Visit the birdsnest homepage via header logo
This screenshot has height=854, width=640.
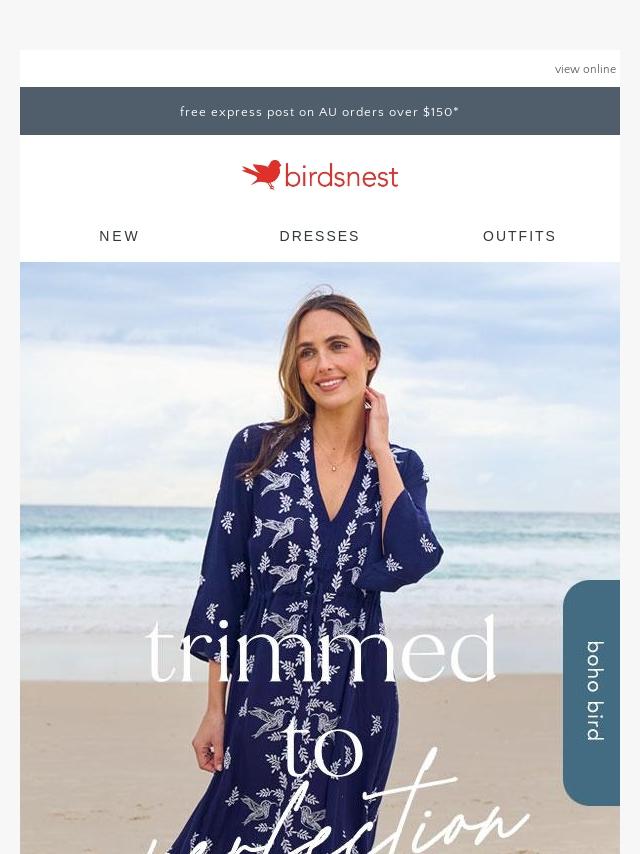click(320, 175)
